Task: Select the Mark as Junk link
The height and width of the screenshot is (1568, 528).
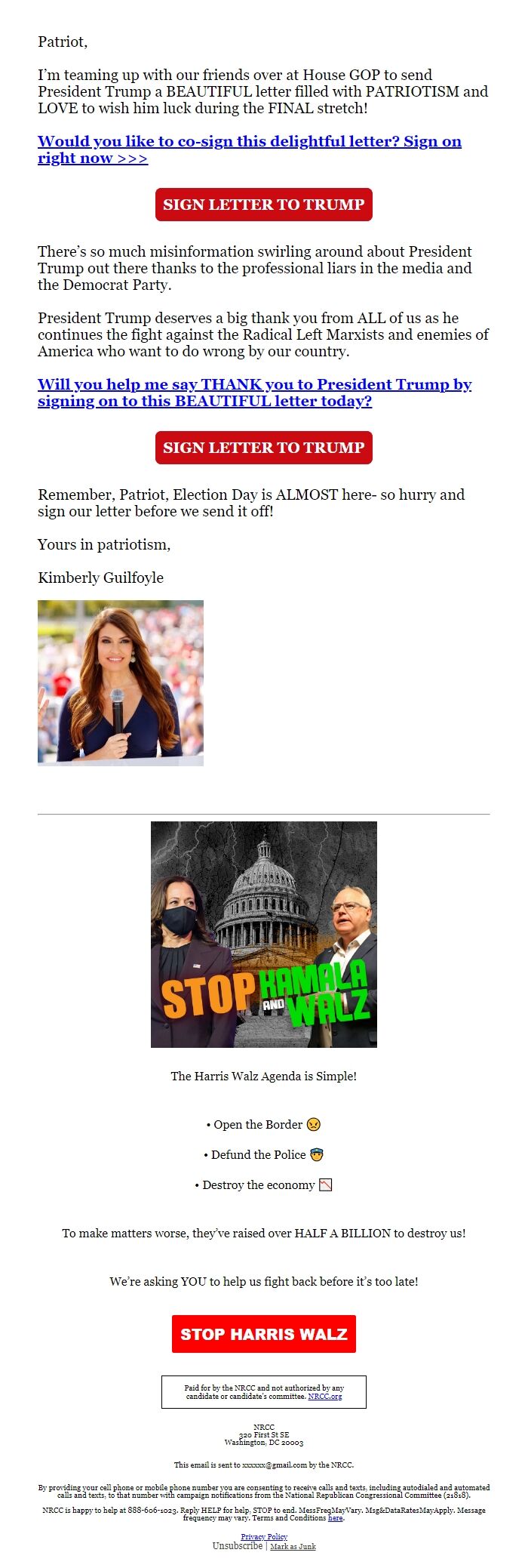Action: pos(293,1547)
